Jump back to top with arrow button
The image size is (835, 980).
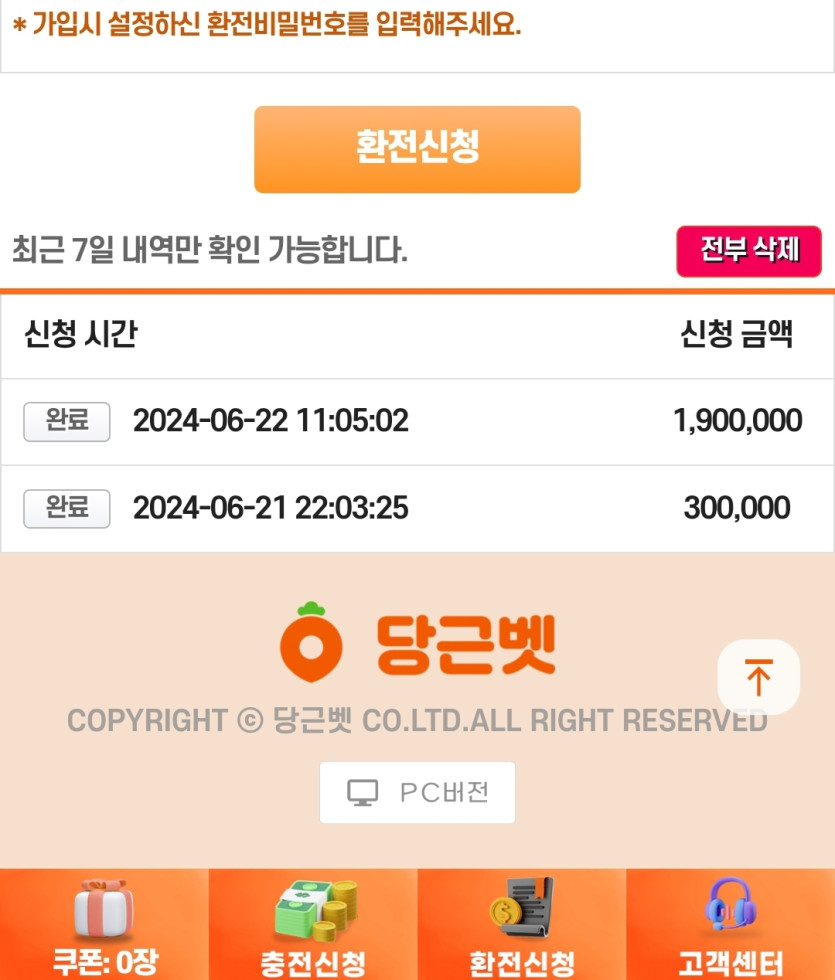click(x=758, y=677)
